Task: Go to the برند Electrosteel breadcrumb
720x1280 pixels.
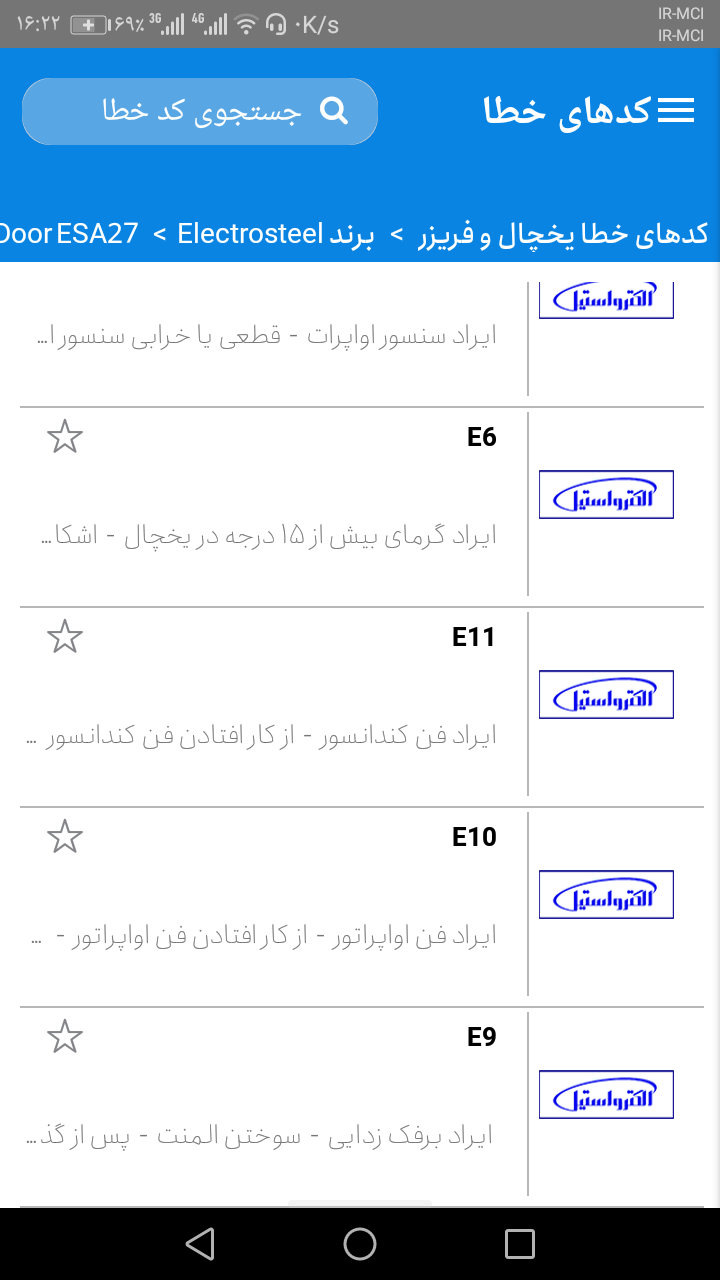Action: (275, 235)
